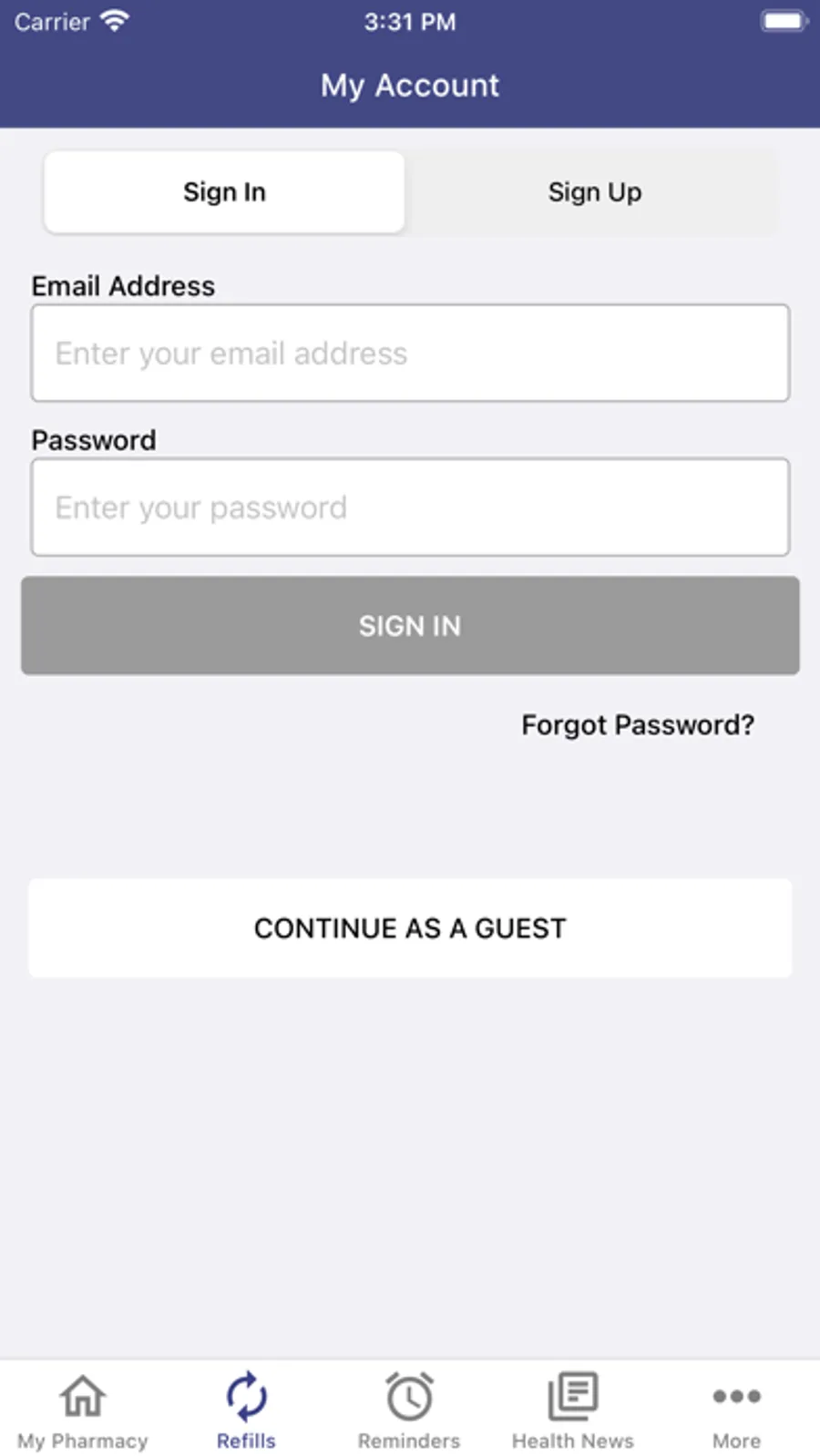820x1456 pixels.
Task: Click the password entry field
Action: [409, 507]
